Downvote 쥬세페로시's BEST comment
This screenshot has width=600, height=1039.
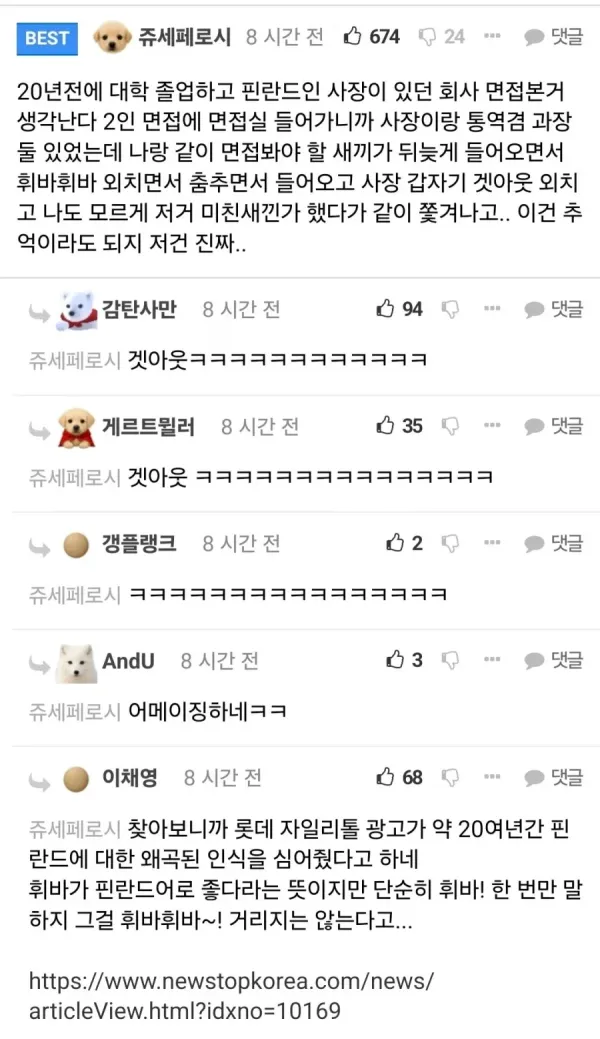[427, 37]
